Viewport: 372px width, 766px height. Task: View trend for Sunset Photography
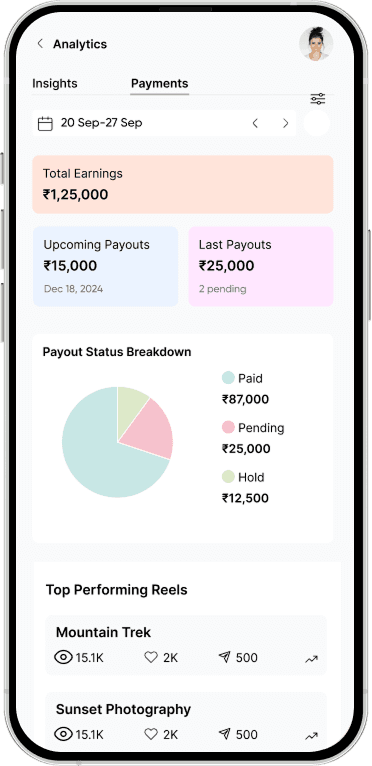pyautogui.click(x=311, y=735)
